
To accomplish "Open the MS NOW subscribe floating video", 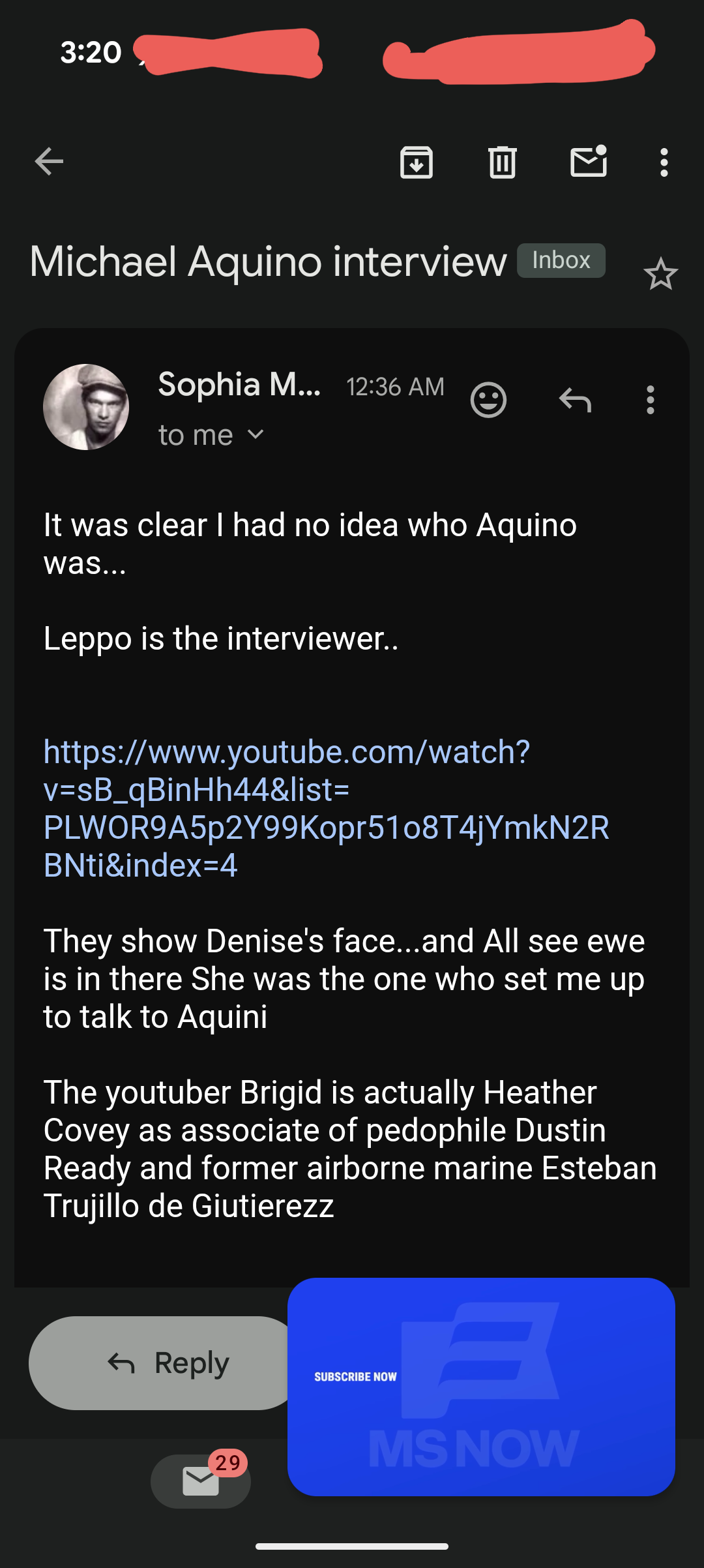I will point(481,1386).
